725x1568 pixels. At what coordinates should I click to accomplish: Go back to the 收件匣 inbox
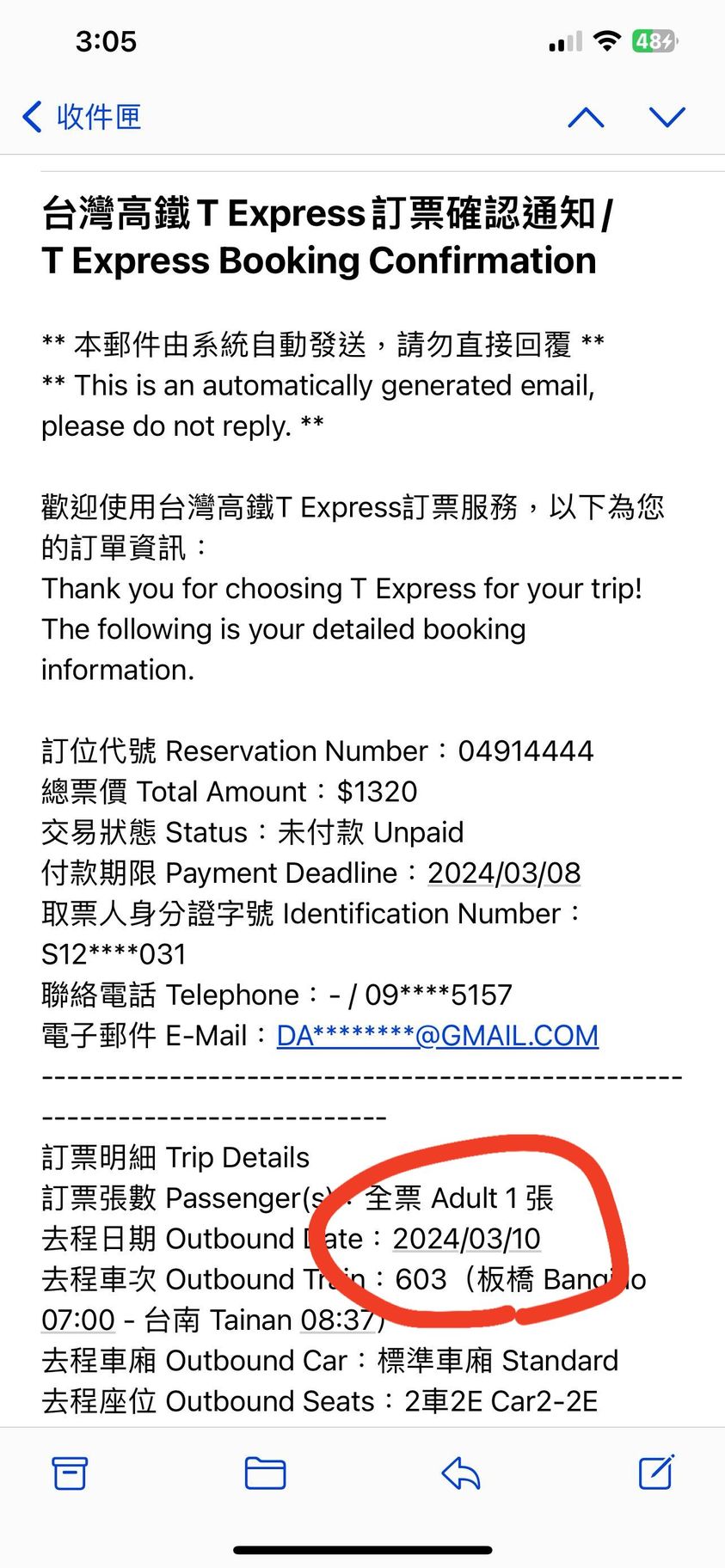(x=82, y=117)
